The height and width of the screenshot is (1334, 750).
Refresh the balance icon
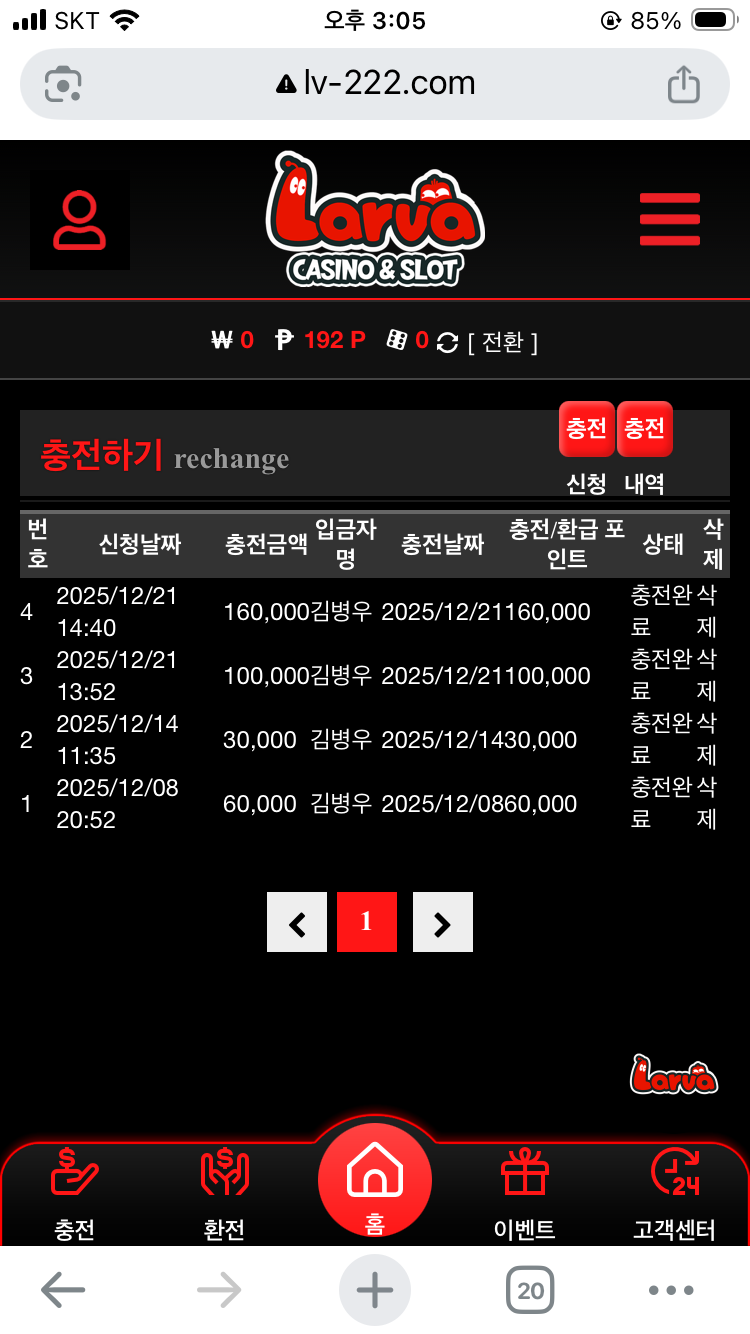point(448,342)
